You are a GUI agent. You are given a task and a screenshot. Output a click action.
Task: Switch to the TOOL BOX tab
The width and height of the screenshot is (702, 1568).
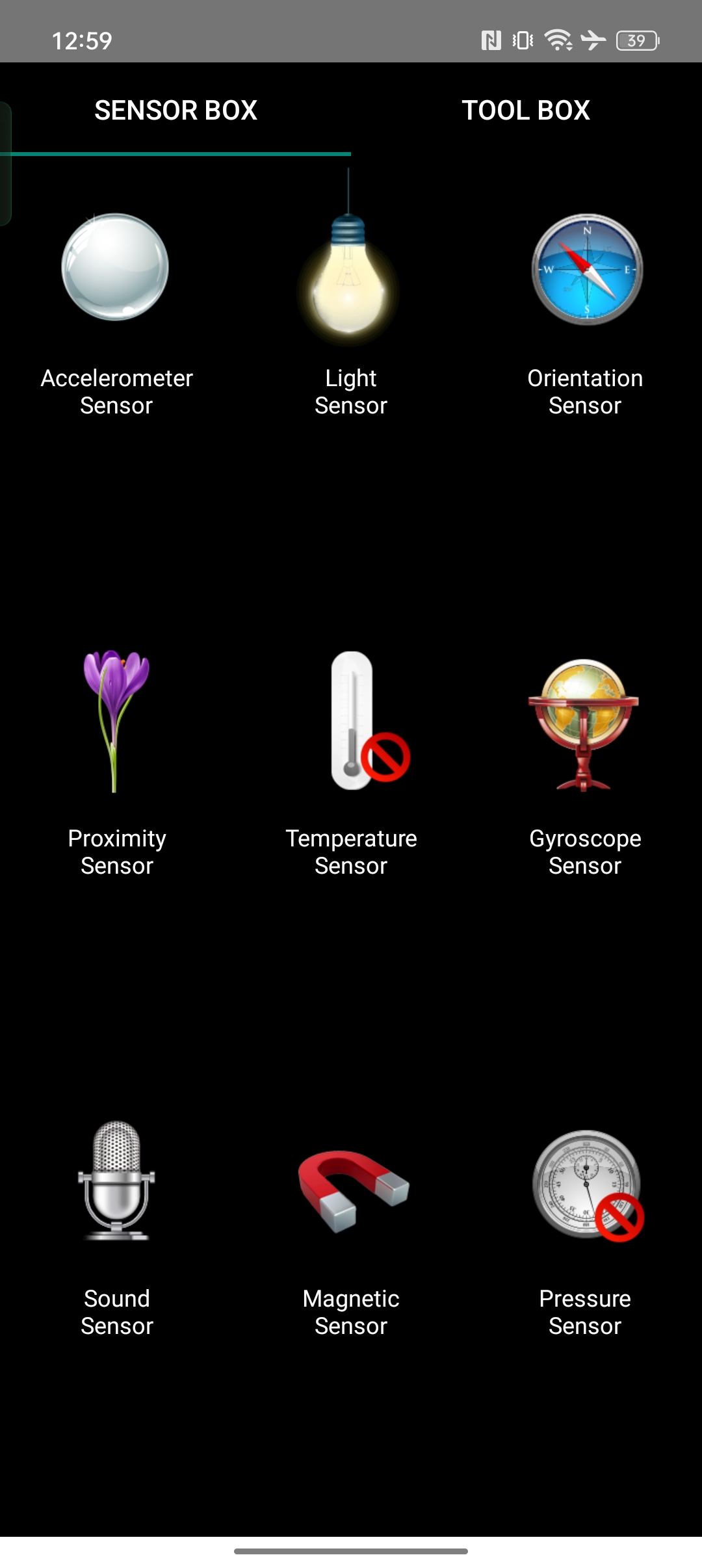click(x=526, y=110)
